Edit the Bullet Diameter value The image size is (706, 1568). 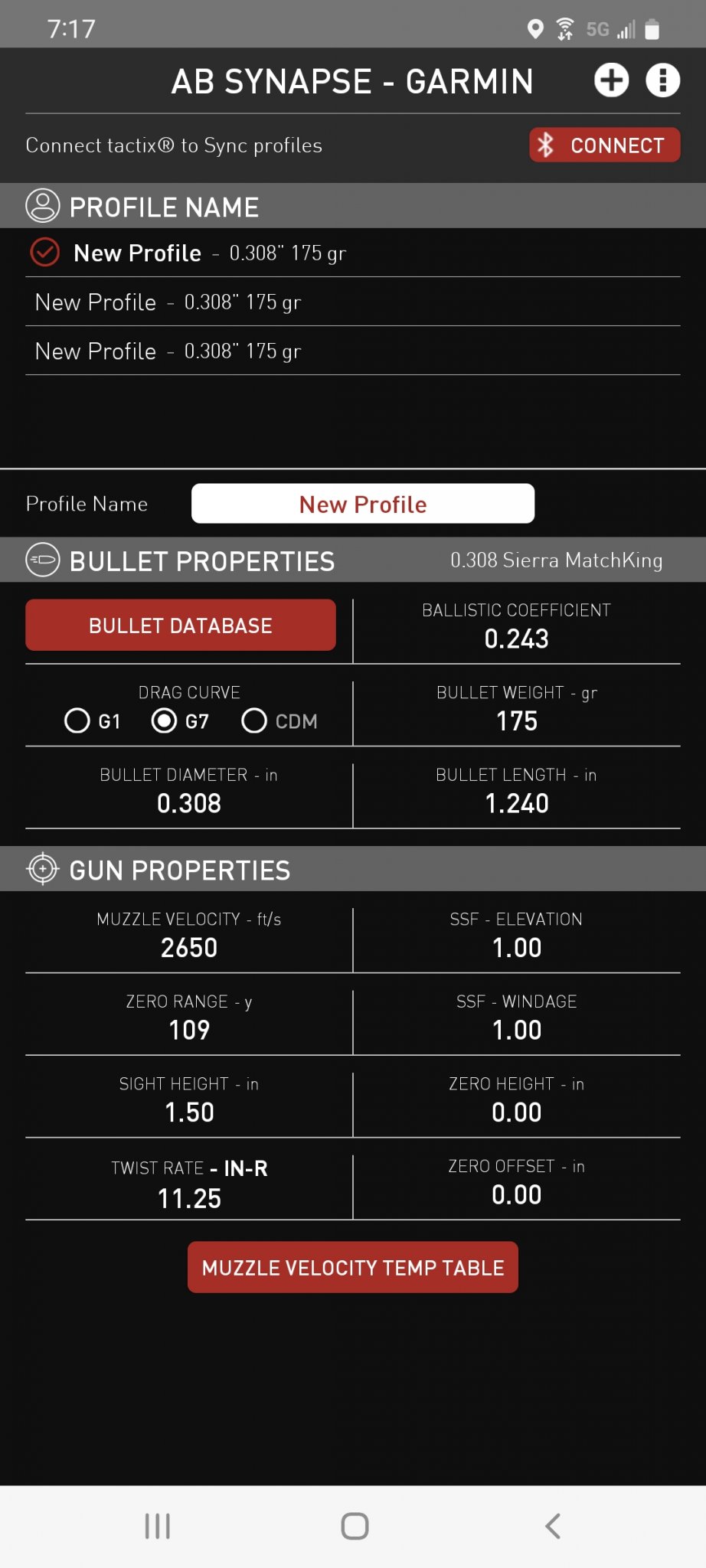(x=188, y=803)
